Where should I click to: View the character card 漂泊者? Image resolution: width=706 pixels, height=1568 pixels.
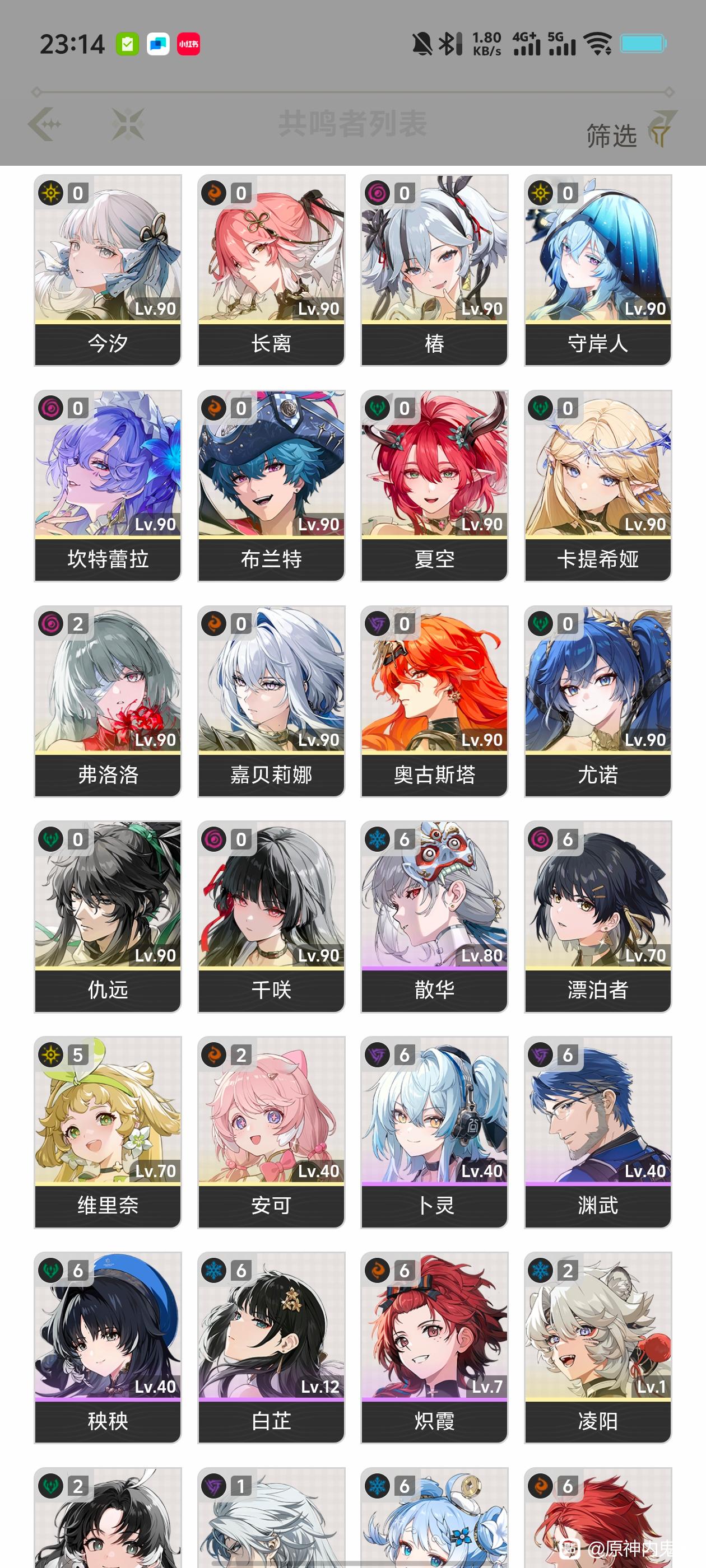tap(597, 916)
